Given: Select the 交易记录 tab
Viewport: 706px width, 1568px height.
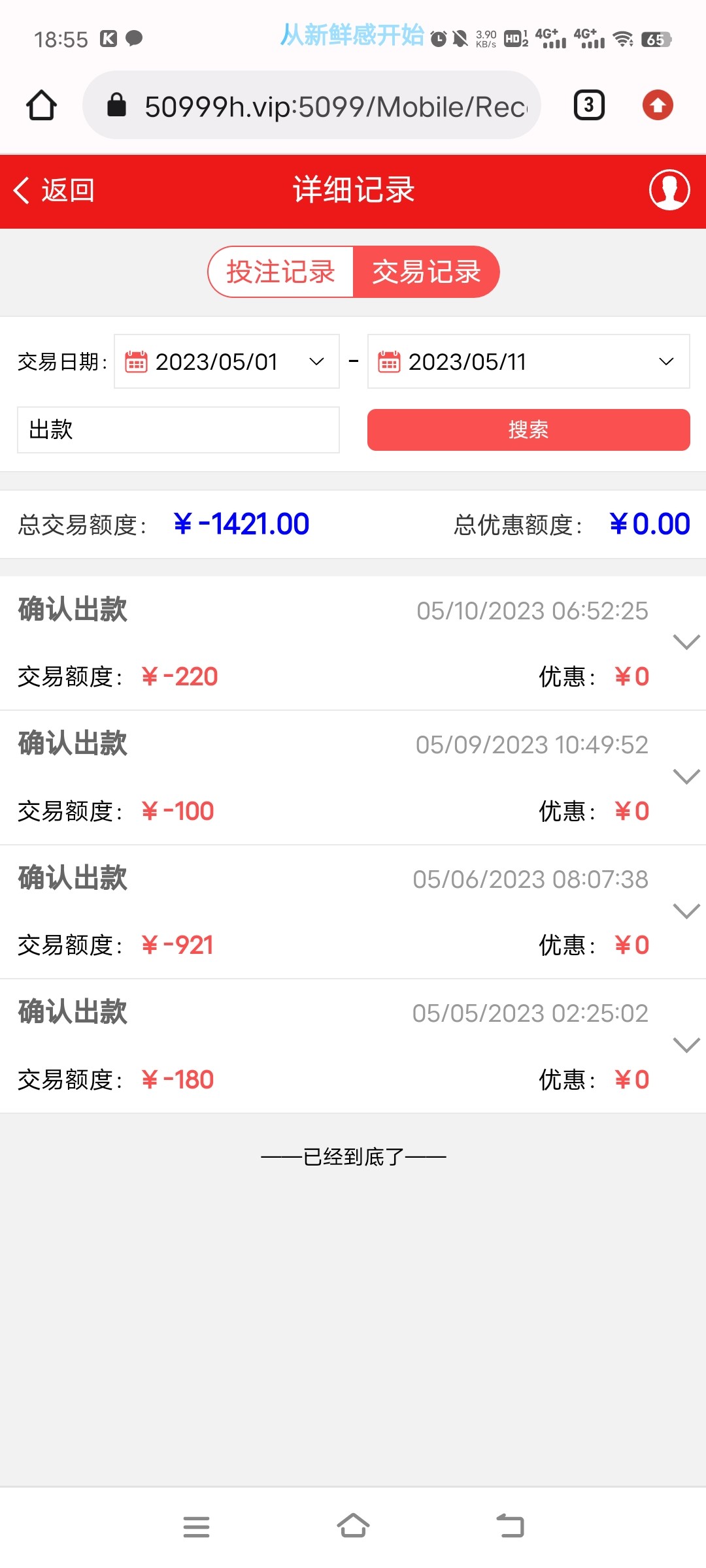Looking at the screenshot, I should [x=426, y=272].
